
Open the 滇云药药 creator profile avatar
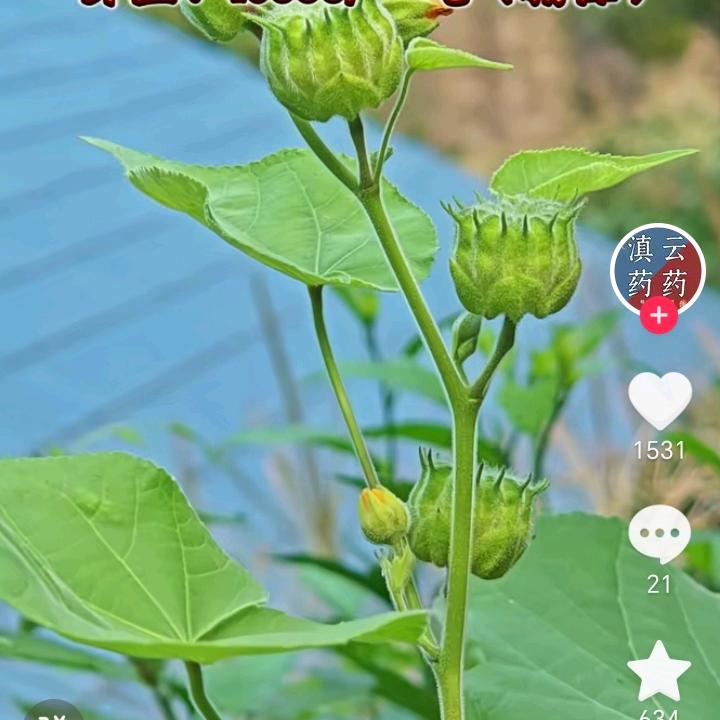(658, 270)
